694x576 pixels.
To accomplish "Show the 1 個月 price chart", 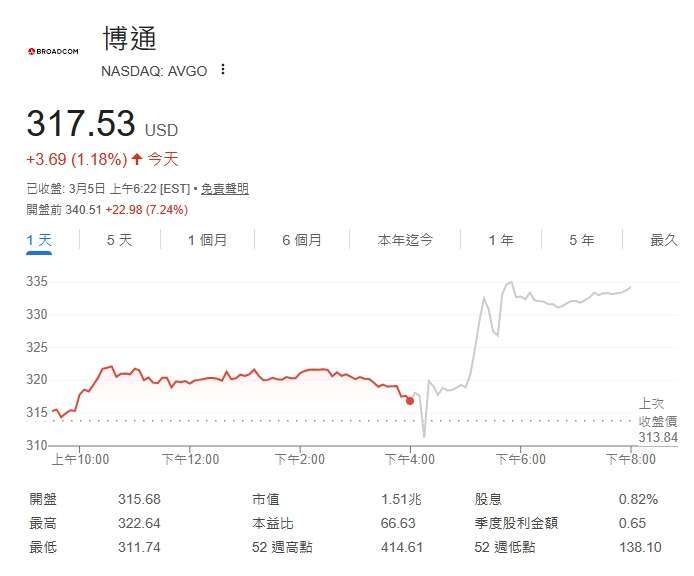I will point(207,240).
